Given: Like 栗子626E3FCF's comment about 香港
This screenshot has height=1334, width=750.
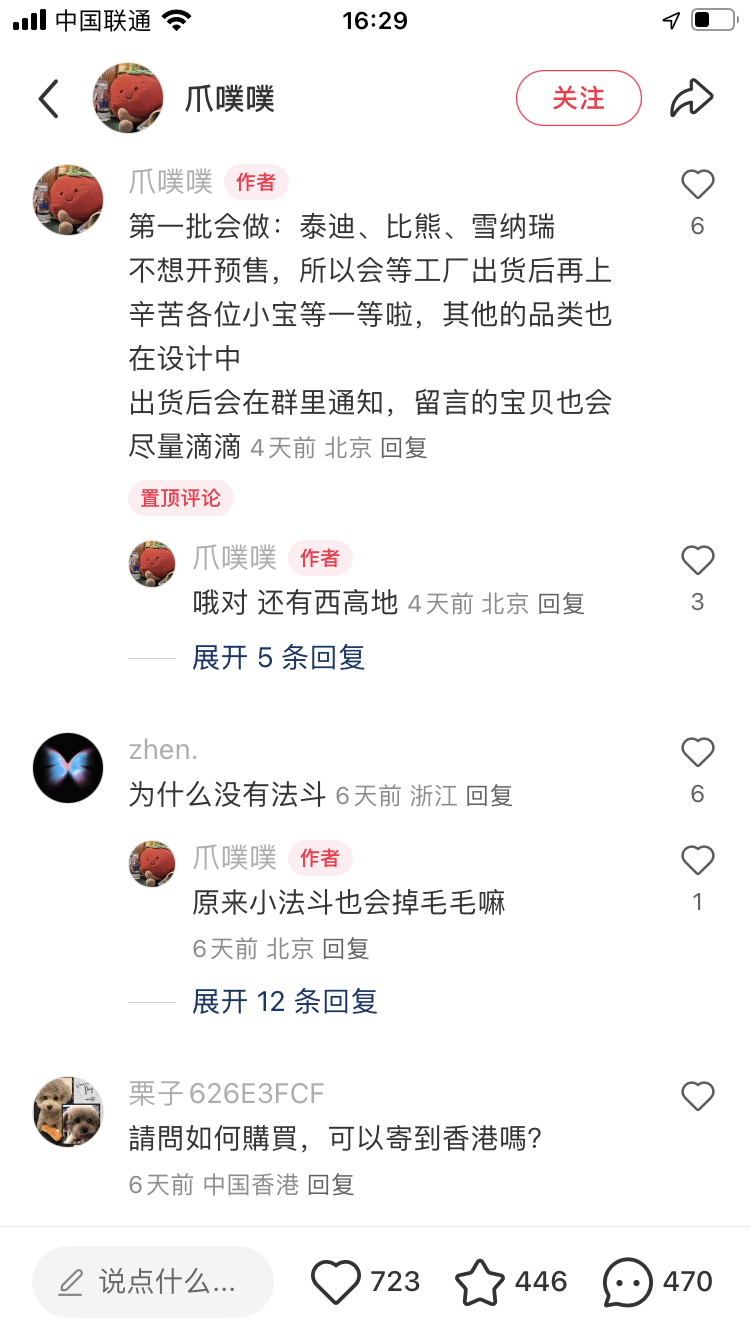Looking at the screenshot, I should 697,1097.
